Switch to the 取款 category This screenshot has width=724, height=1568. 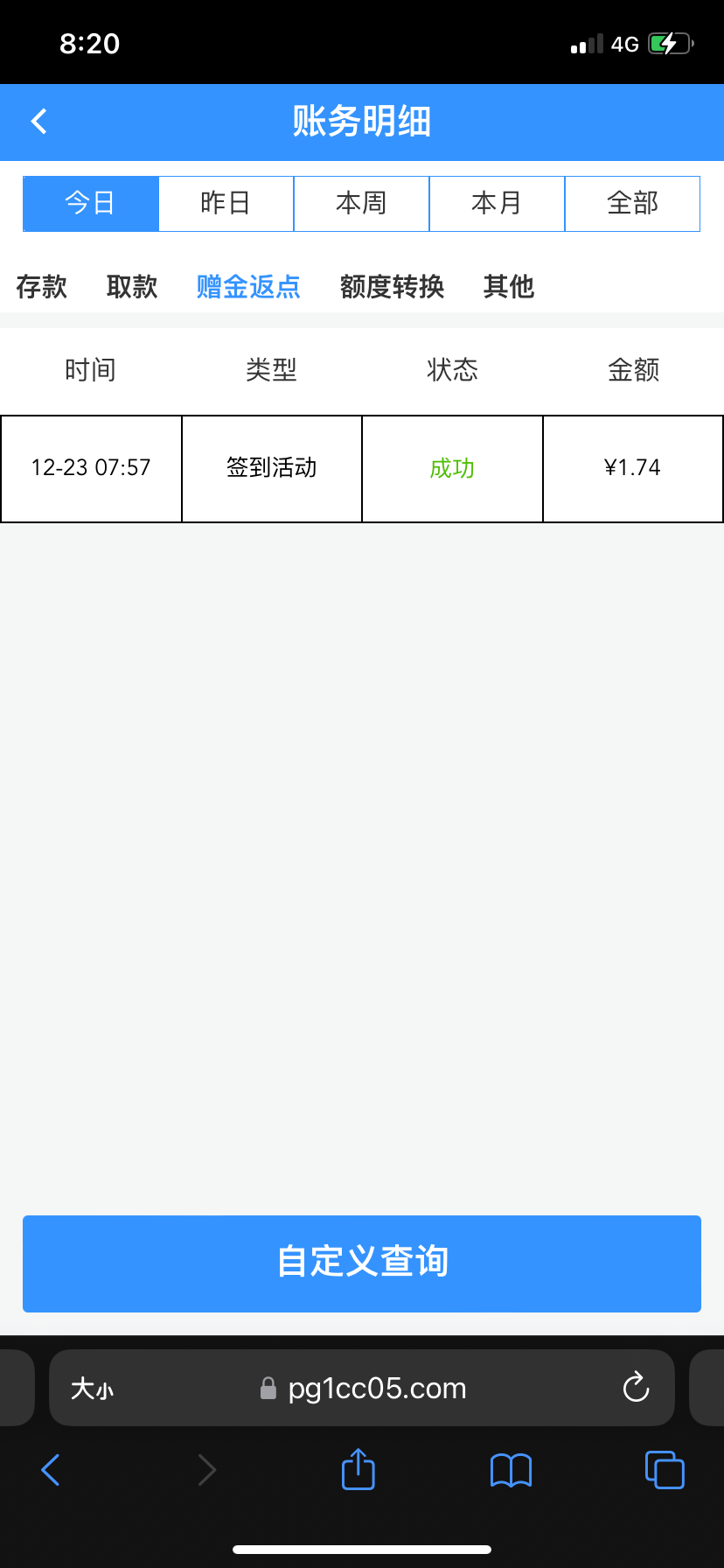click(x=132, y=286)
